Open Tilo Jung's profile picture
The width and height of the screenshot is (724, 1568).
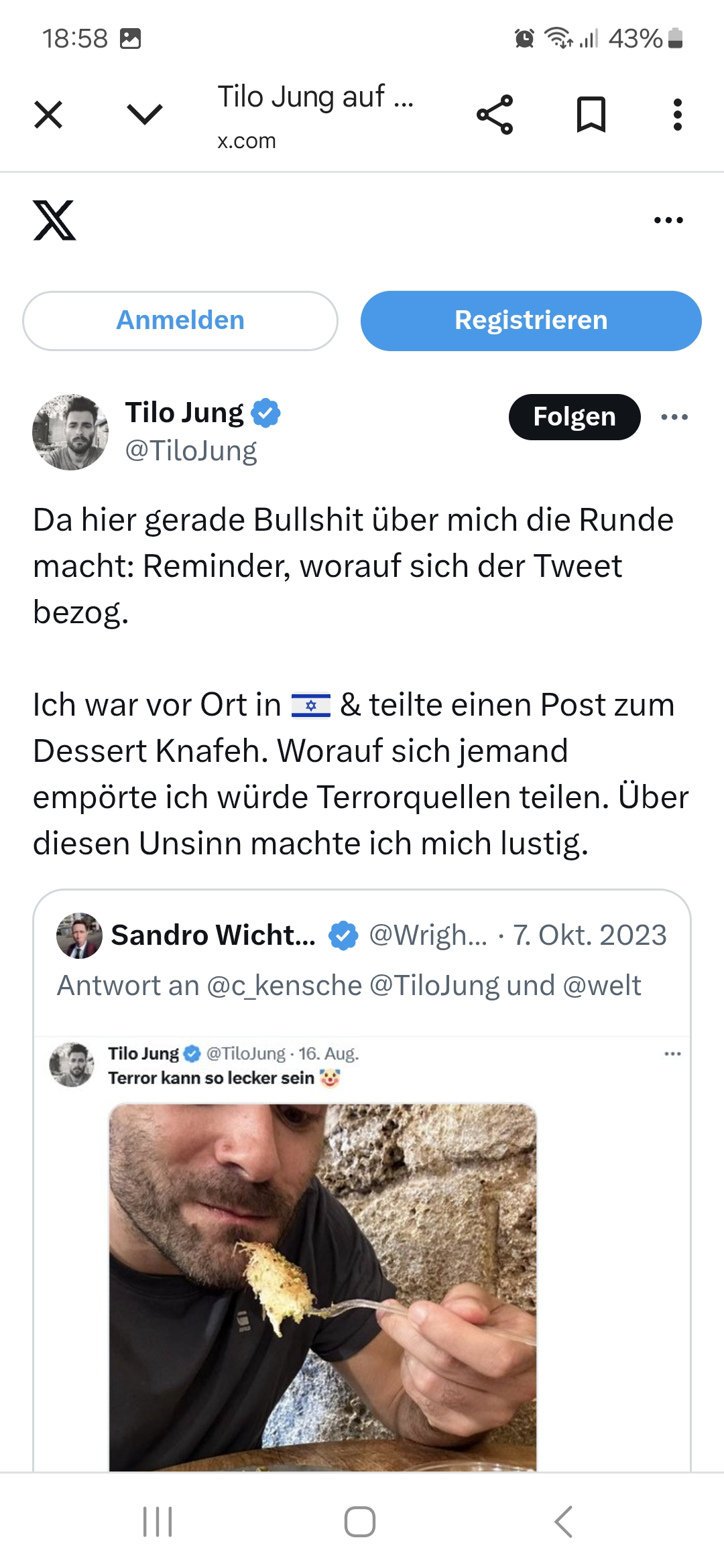(x=70, y=432)
